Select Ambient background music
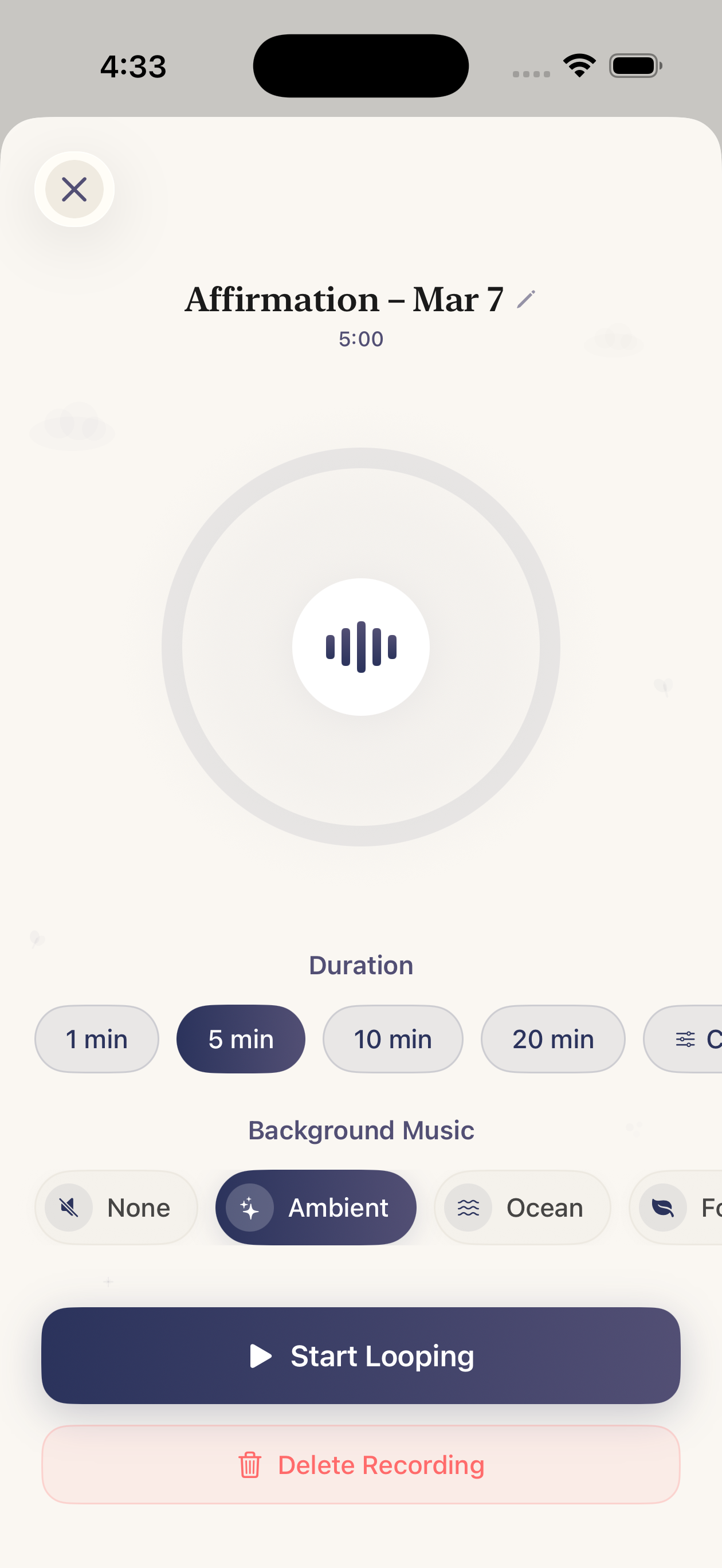This screenshot has height=1568, width=722. tap(316, 1208)
